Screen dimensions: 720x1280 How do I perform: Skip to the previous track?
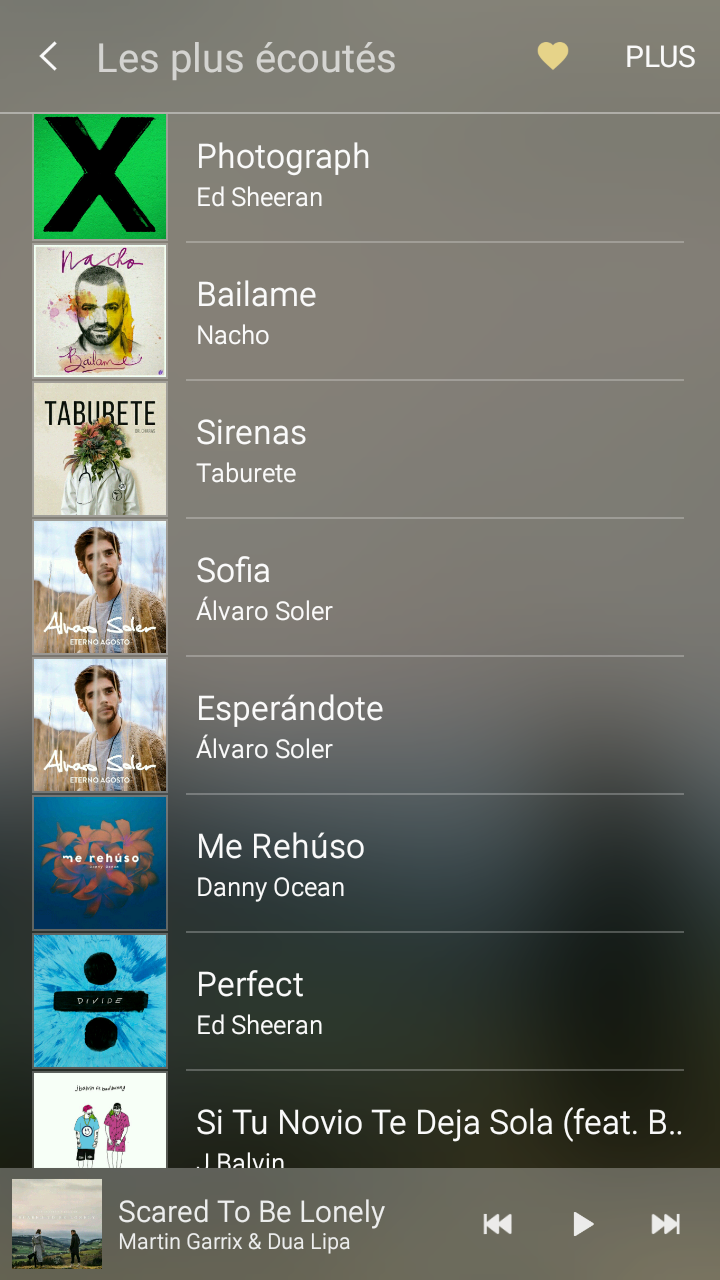497,1224
